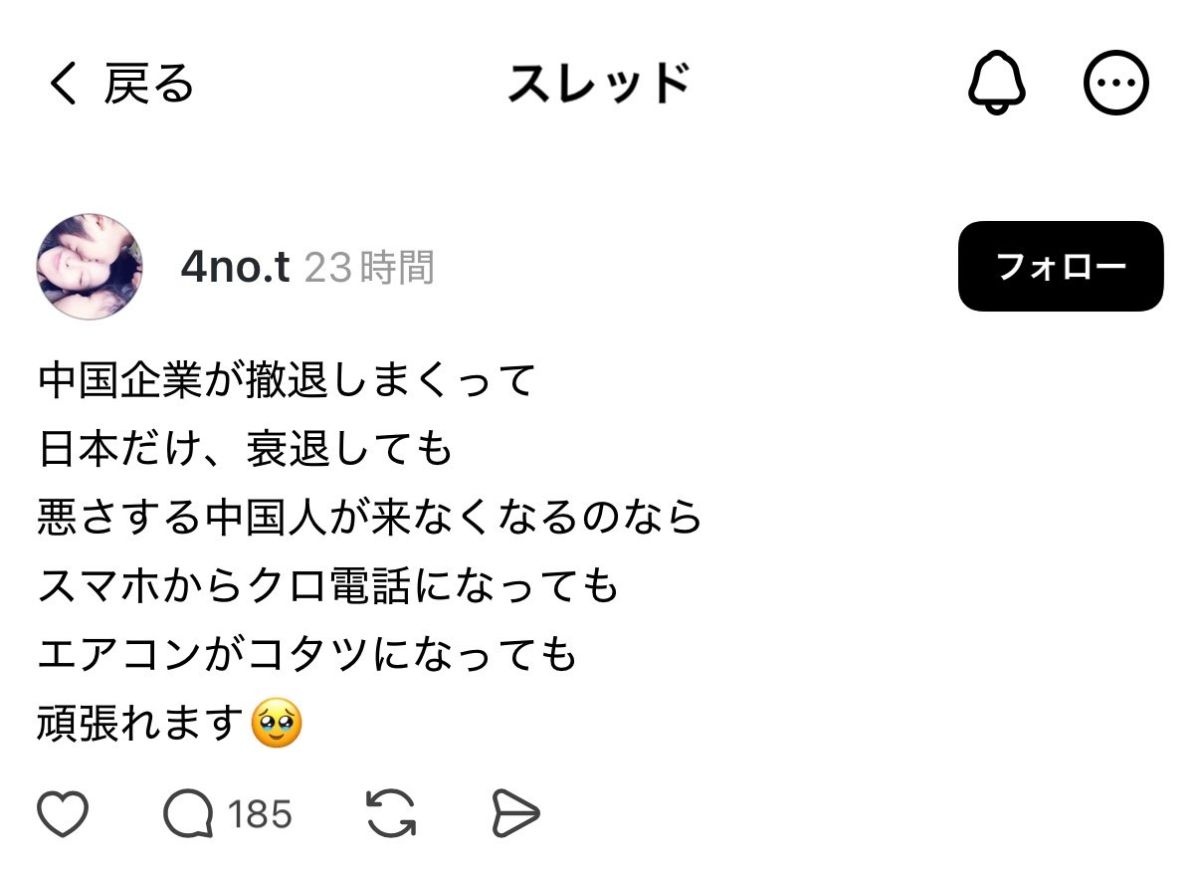
Task: Open the 185 replies comment icon
Action: [189, 814]
